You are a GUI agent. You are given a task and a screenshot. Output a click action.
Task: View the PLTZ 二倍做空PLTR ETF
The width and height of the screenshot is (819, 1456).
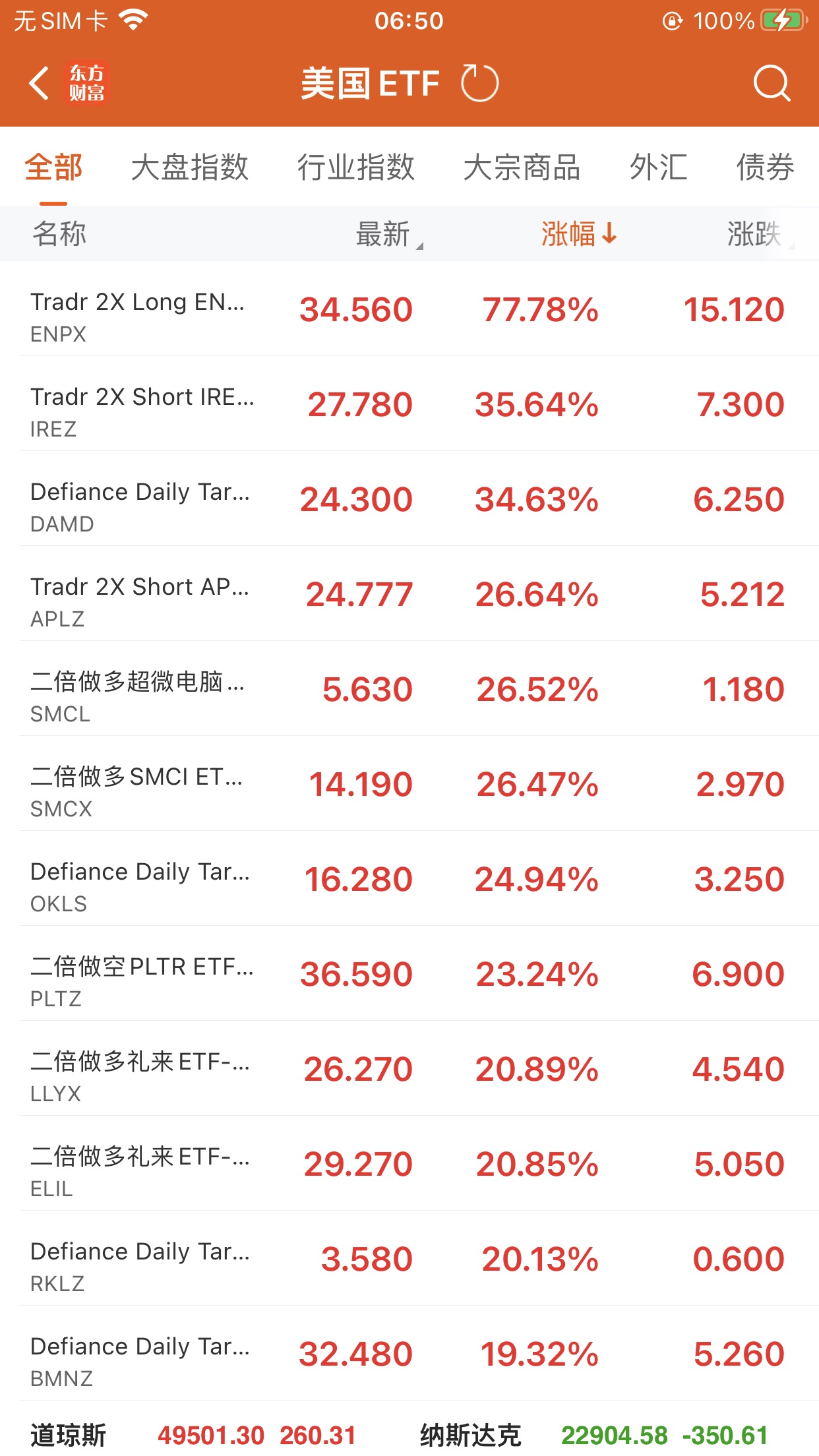tap(409, 974)
